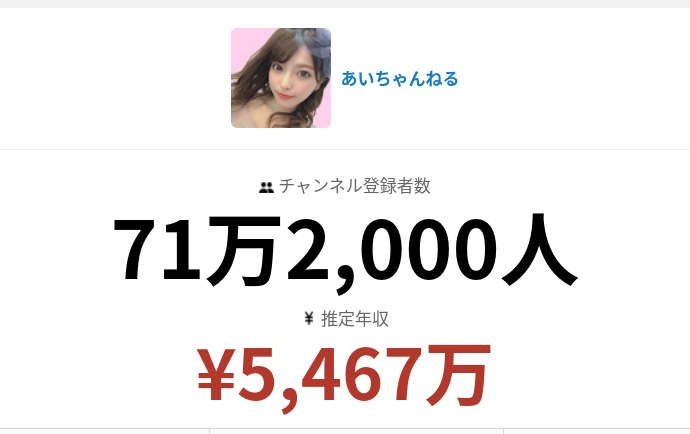Open the あいちゃんねる channel link
The width and height of the screenshot is (690, 434).
(x=399, y=78)
